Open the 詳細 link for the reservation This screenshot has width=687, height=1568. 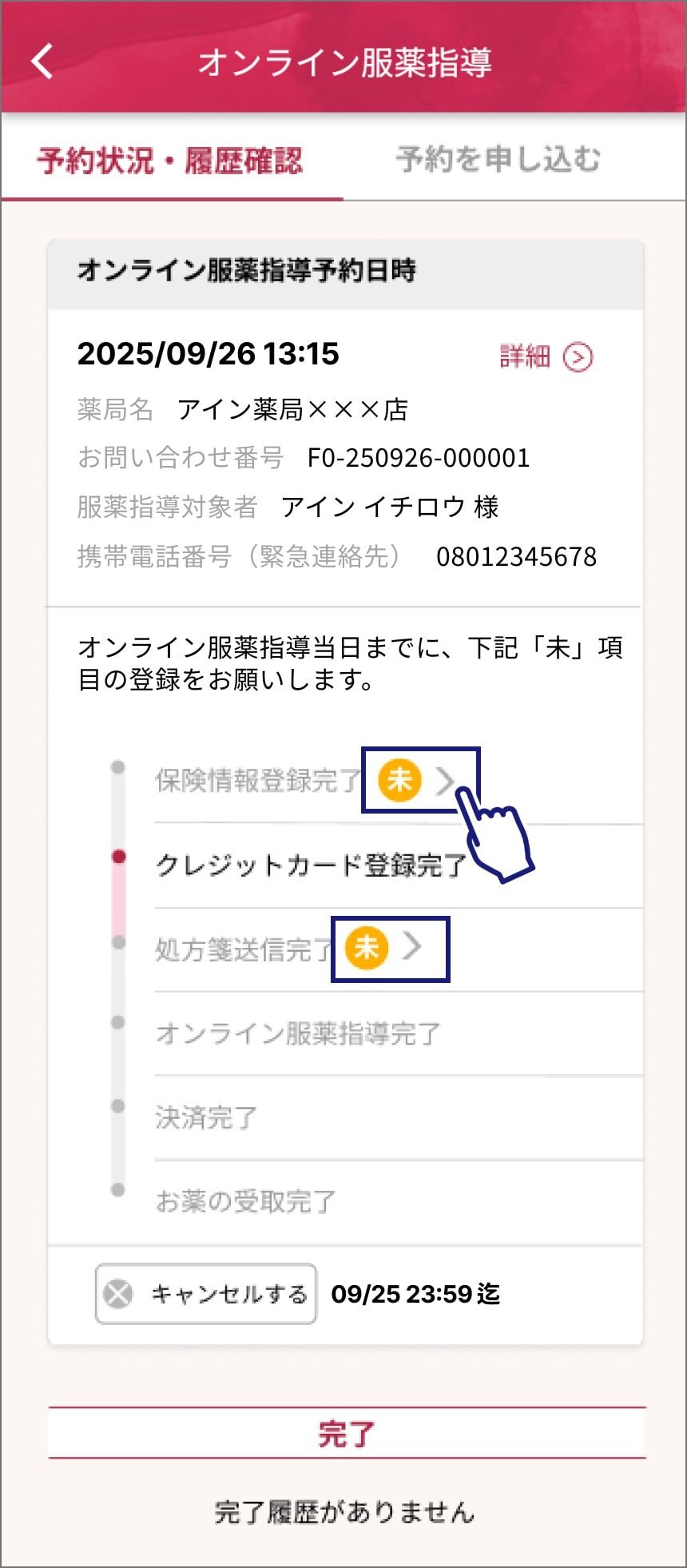[x=546, y=356]
